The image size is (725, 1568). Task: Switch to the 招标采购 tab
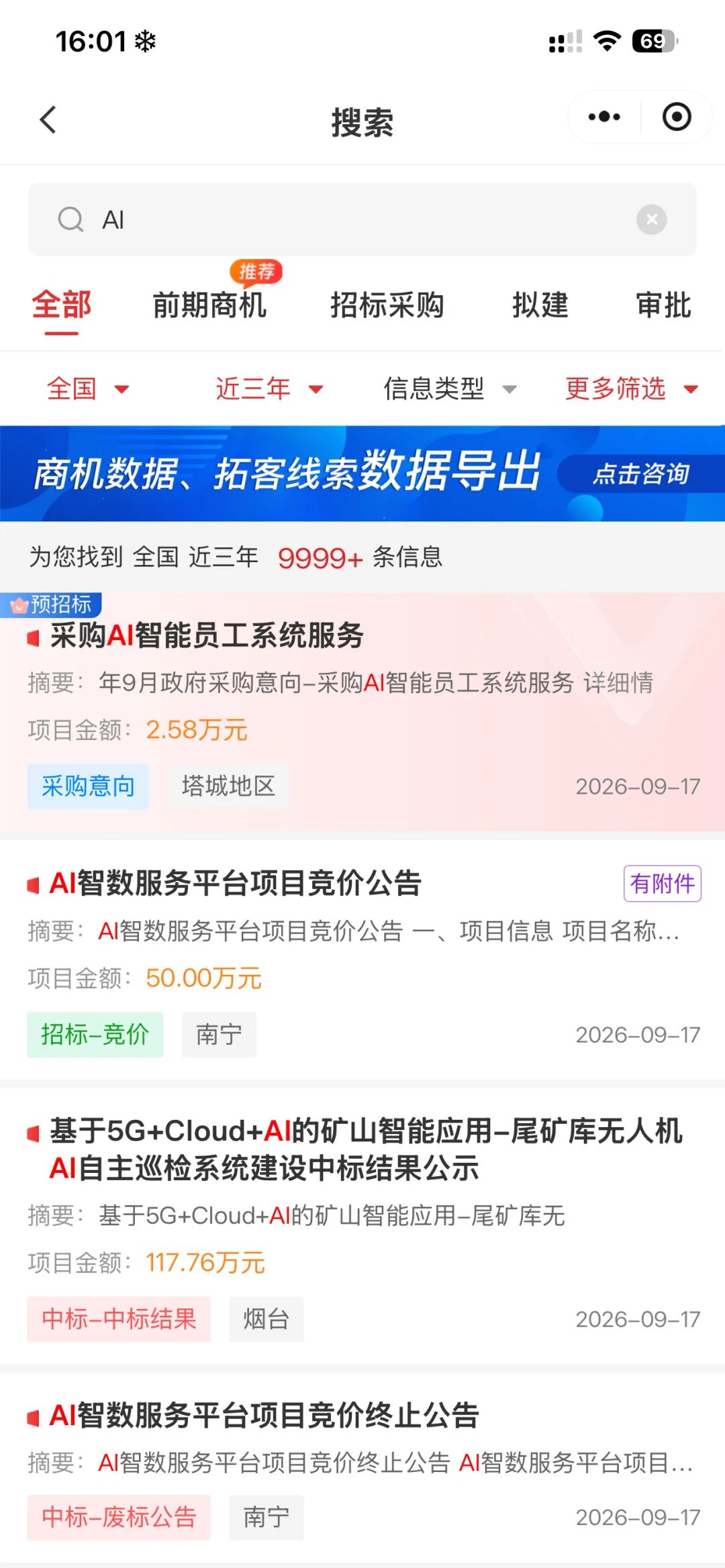(387, 305)
